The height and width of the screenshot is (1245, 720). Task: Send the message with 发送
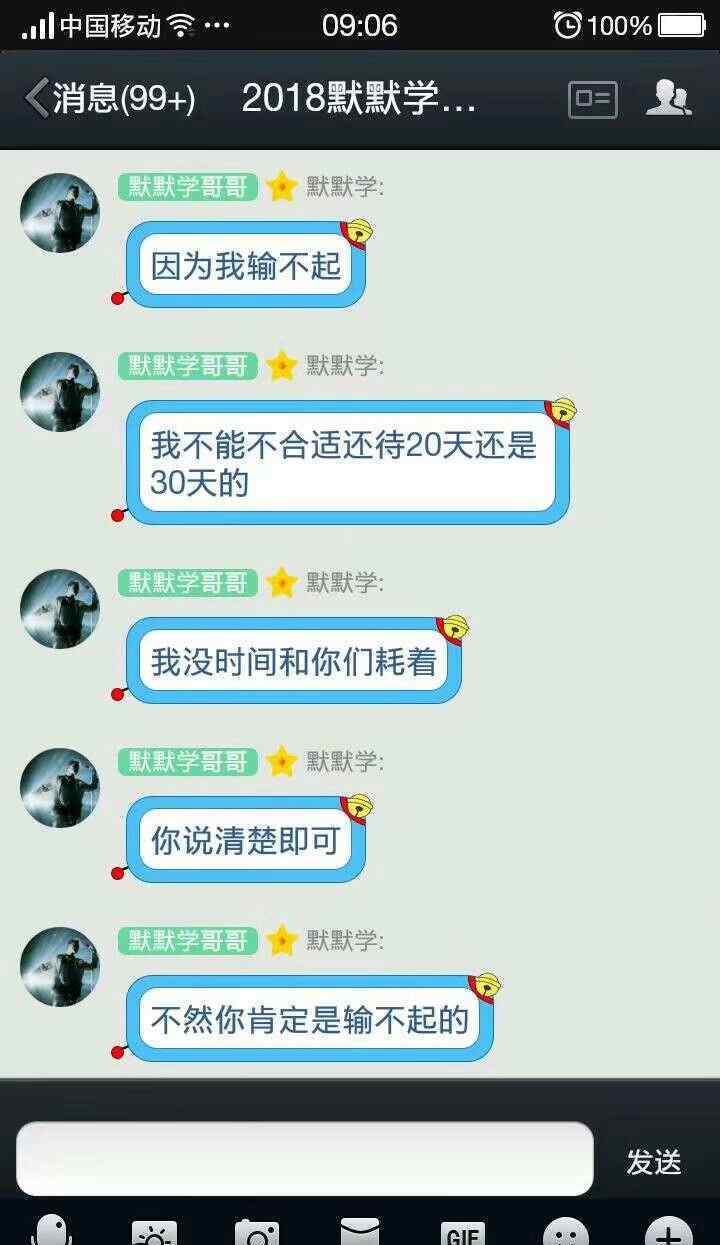654,1161
